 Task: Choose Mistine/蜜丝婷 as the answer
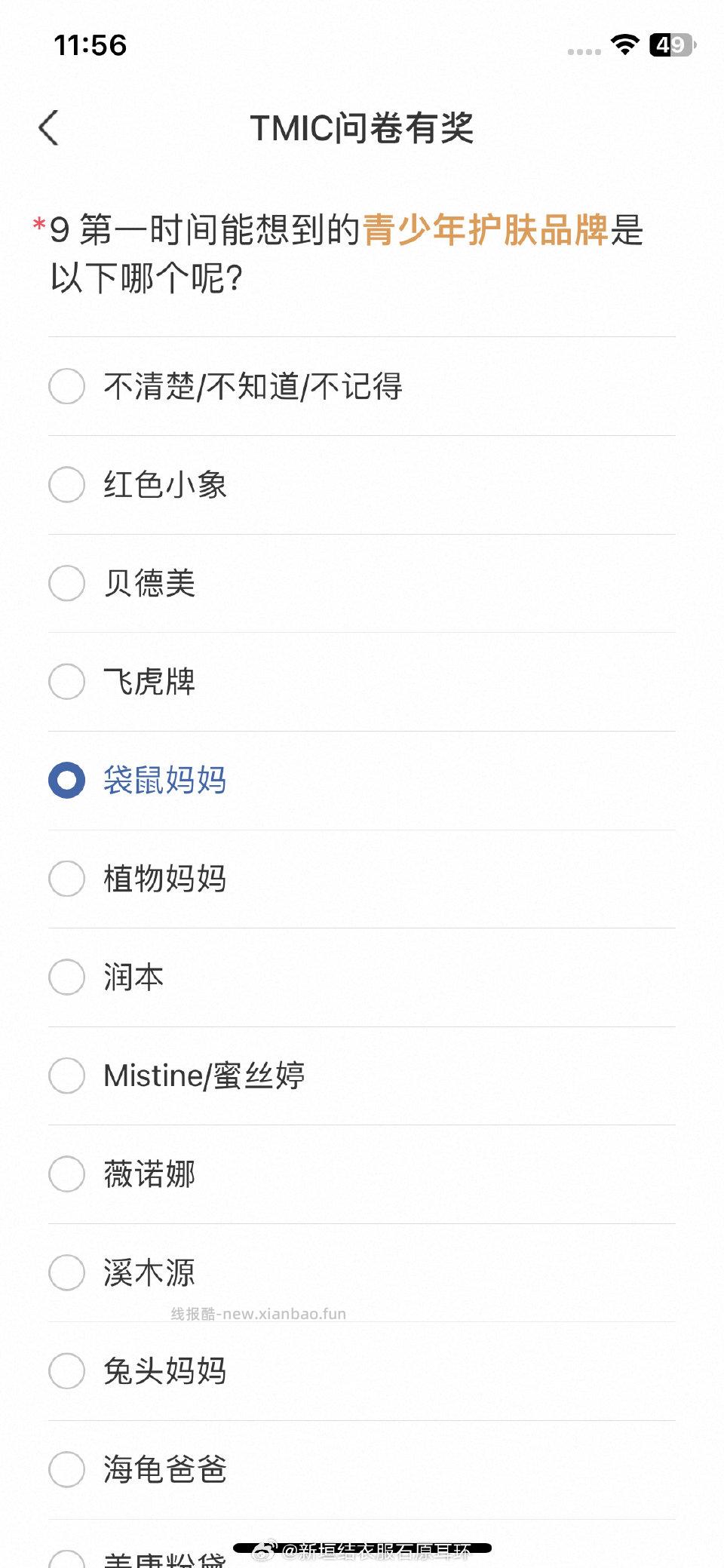pos(66,1076)
